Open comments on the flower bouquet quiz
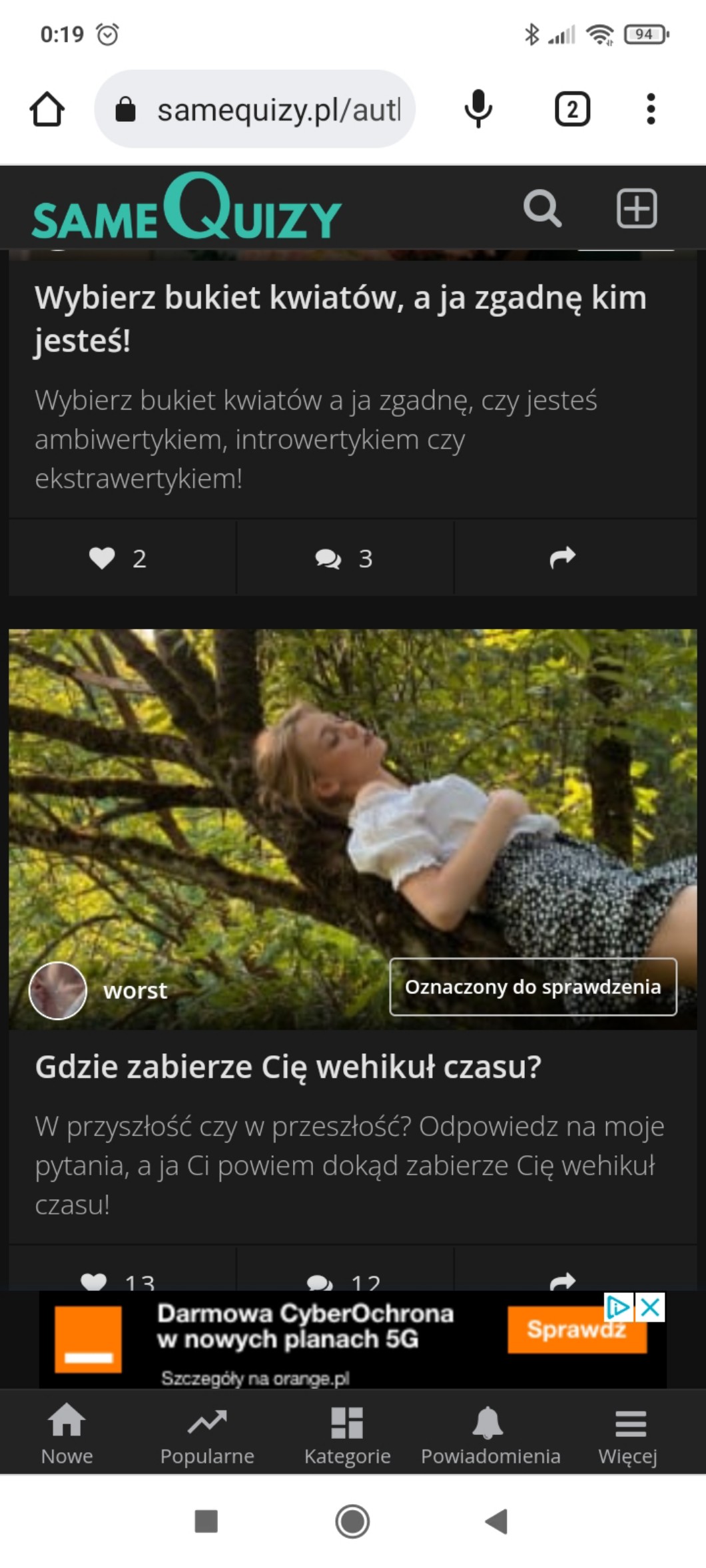The width and height of the screenshot is (706, 1568). (x=344, y=558)
